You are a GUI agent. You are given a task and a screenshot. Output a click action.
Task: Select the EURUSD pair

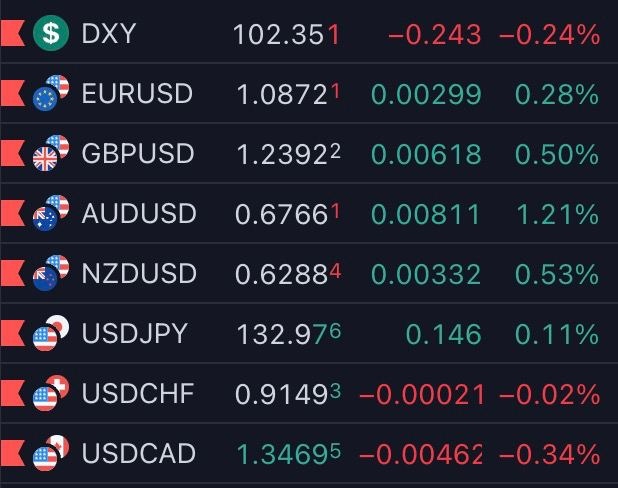(137, 95)
